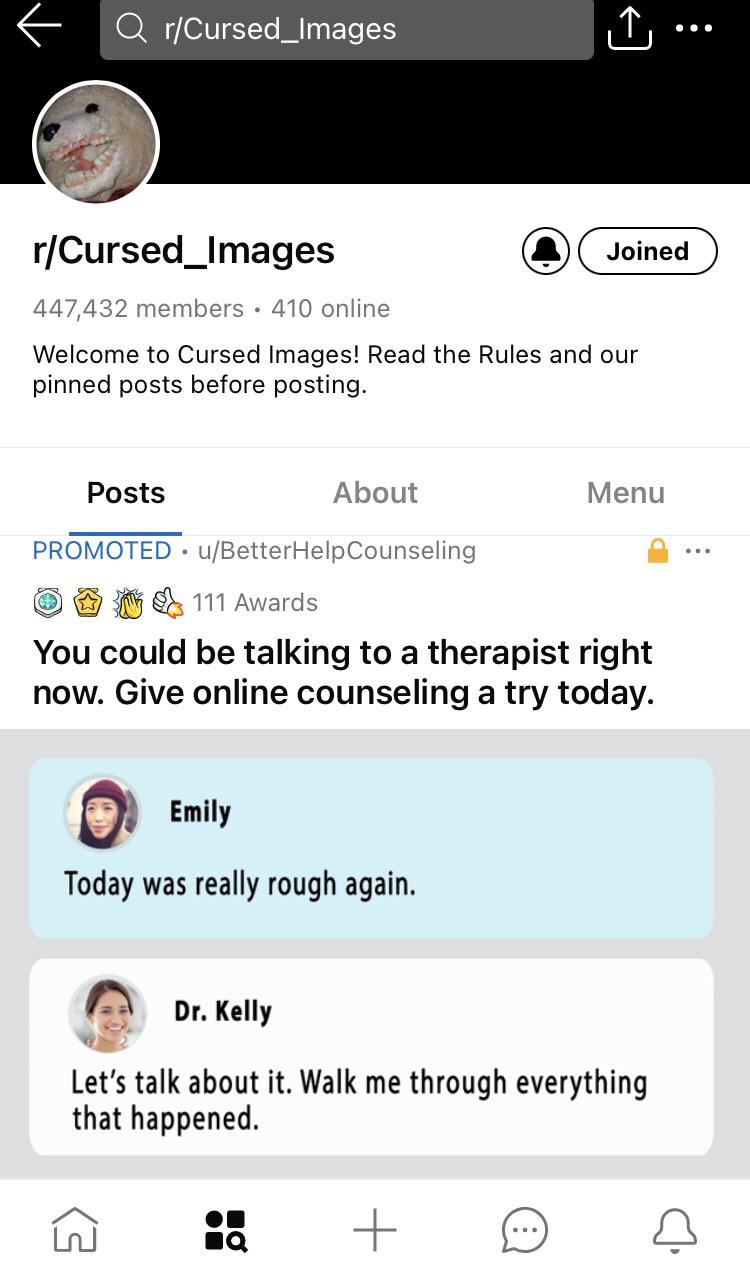Open the promoted post's options menu

(x=698, y=550)
